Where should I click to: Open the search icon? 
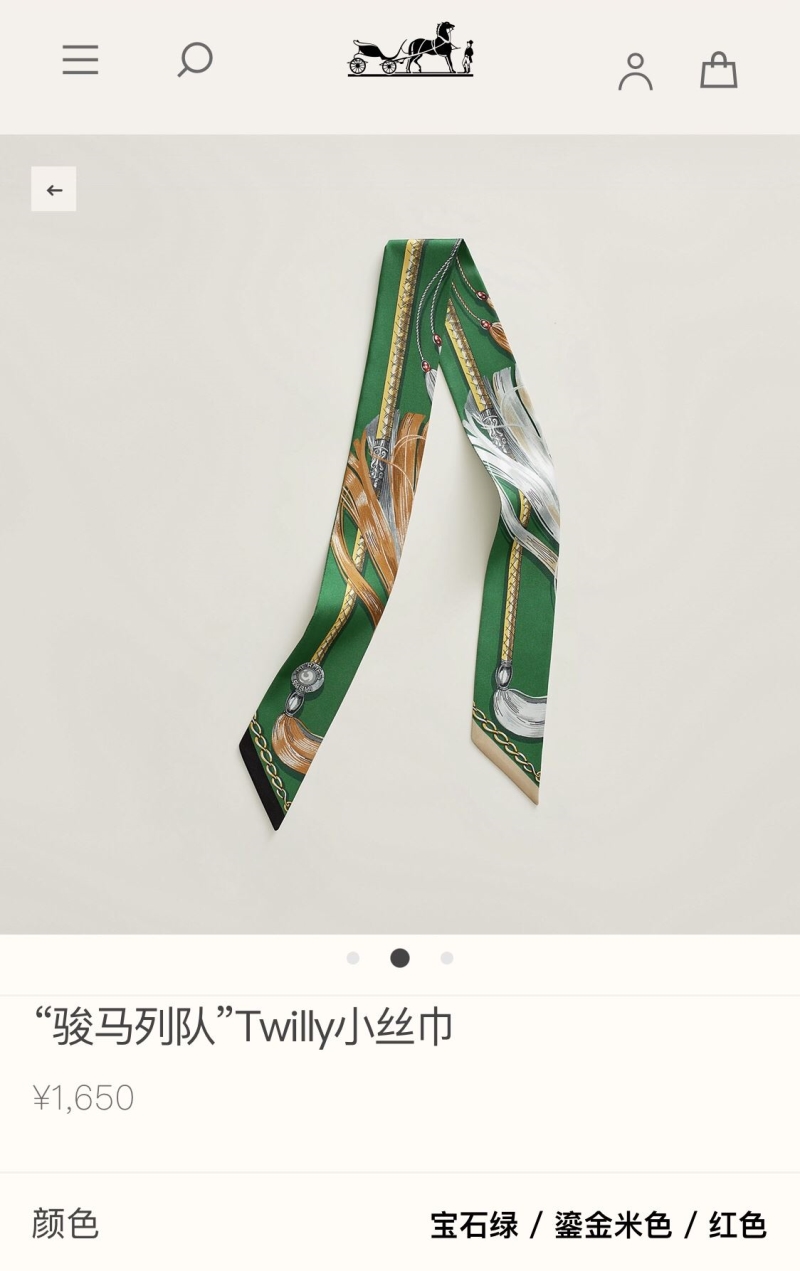pos(195,60)
